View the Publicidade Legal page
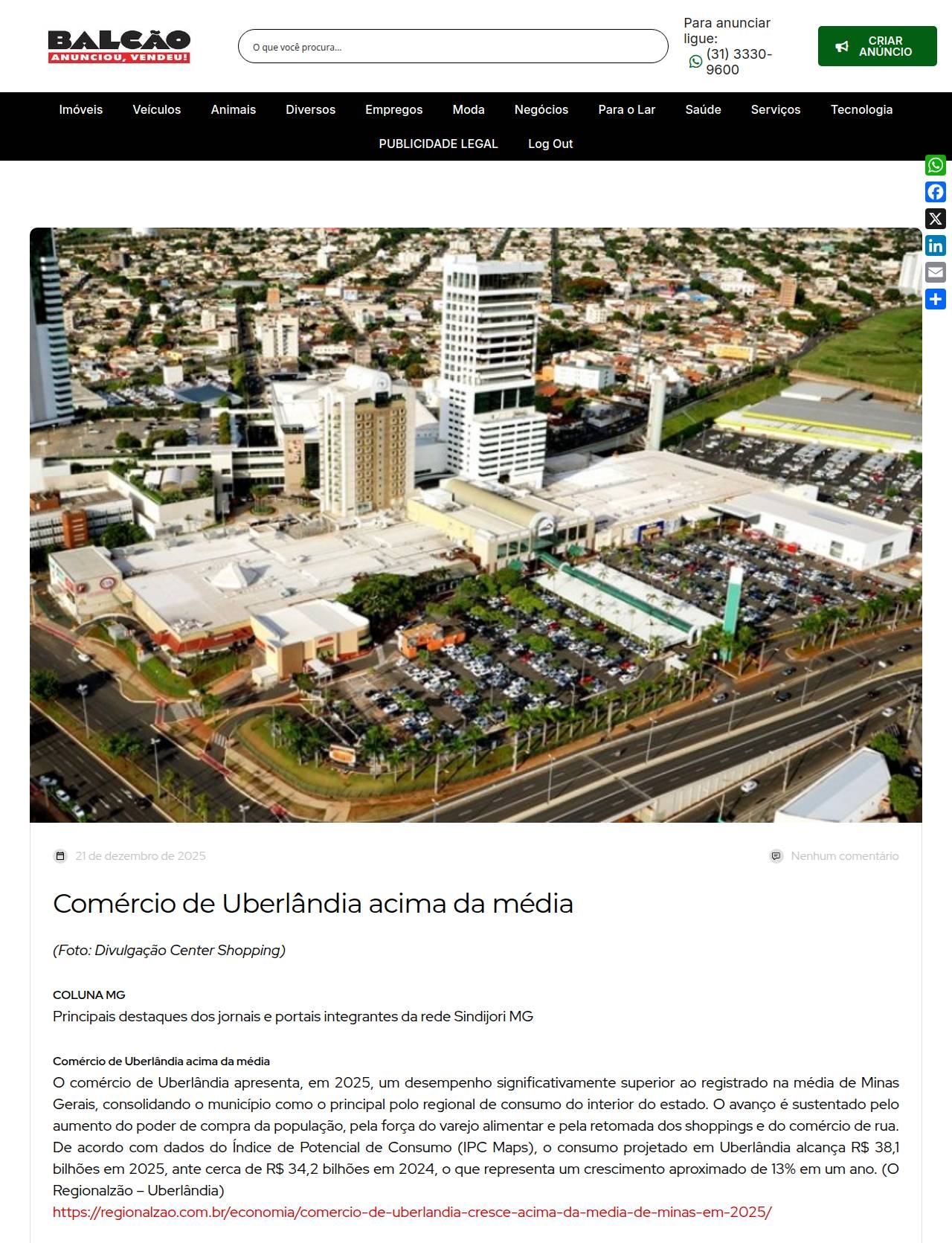952x1243 pixels. point(439,144)
